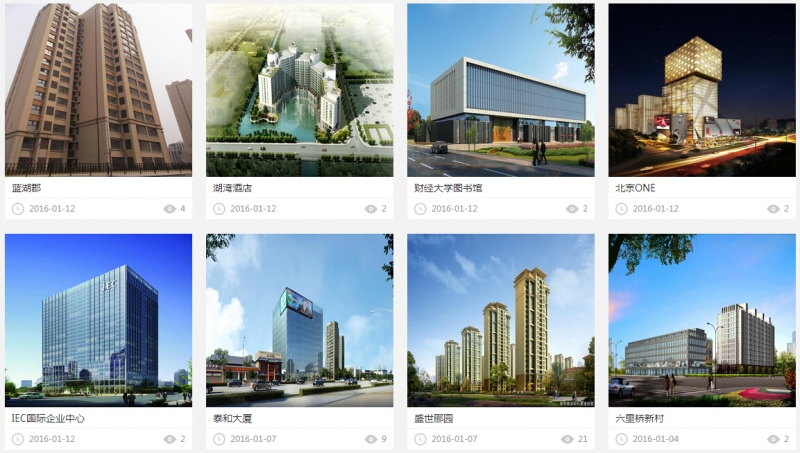This screenshot has height=453, width=800.
Task: View the 财经大学图书馆 project
Action: [x=500, y=90]
